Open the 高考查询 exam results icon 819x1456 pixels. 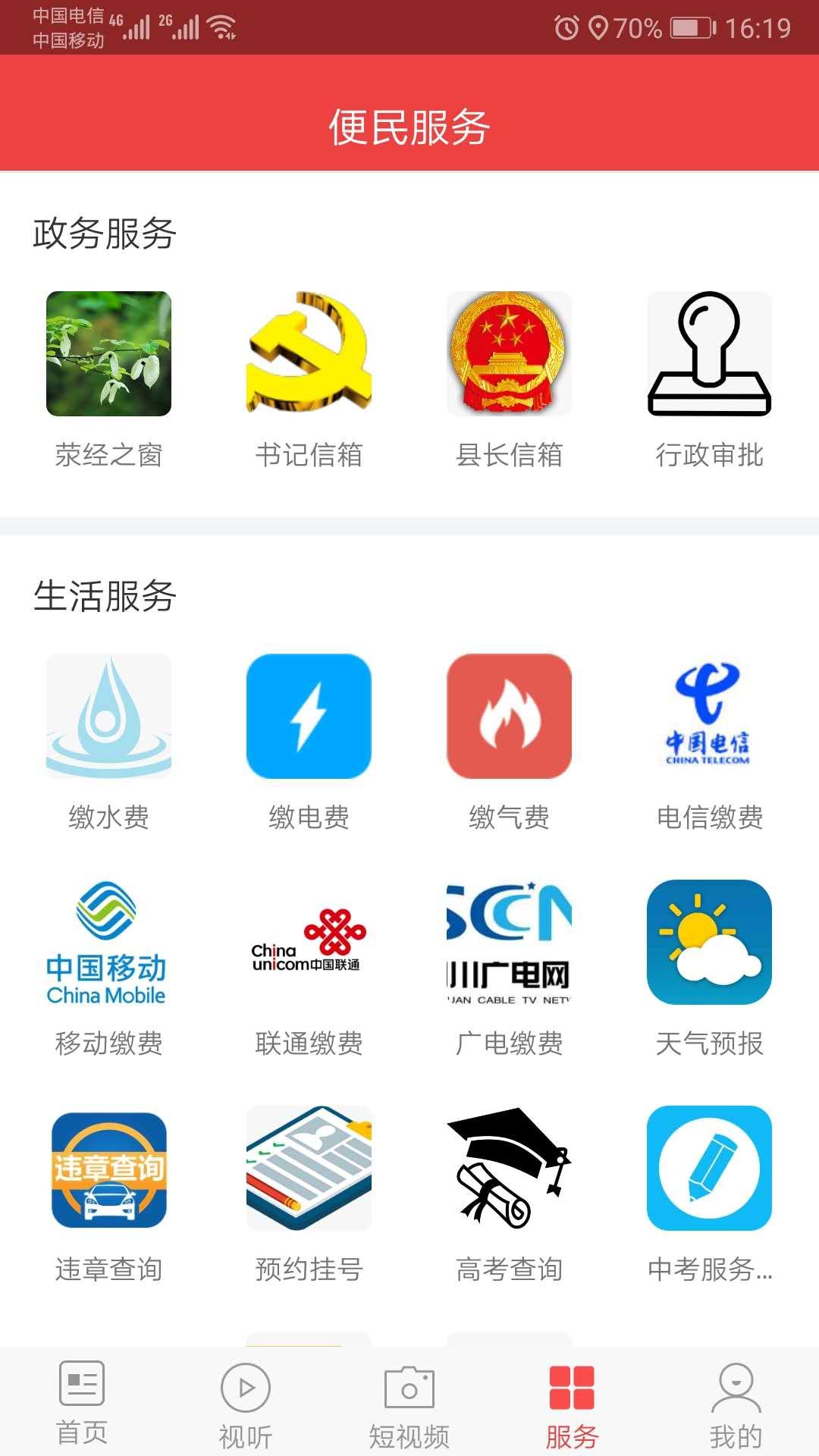point(510,1168)
